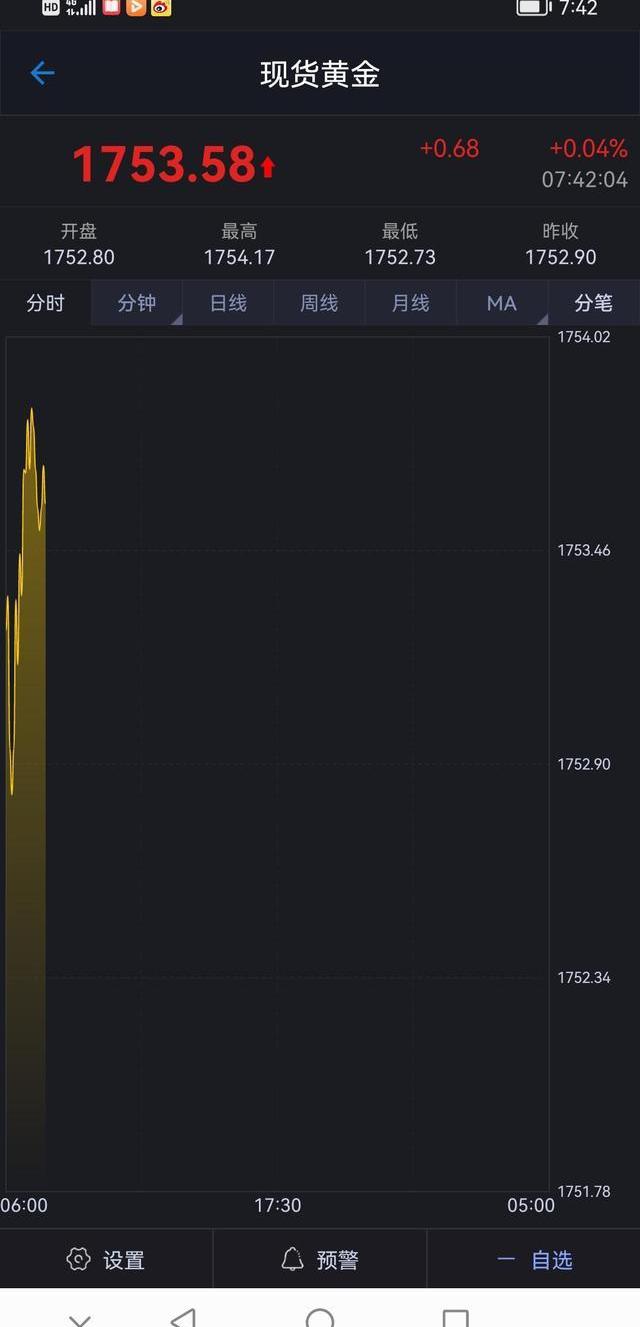Go back using the top-left arrow
This screenshot has width=640, height=1327.
42,73
